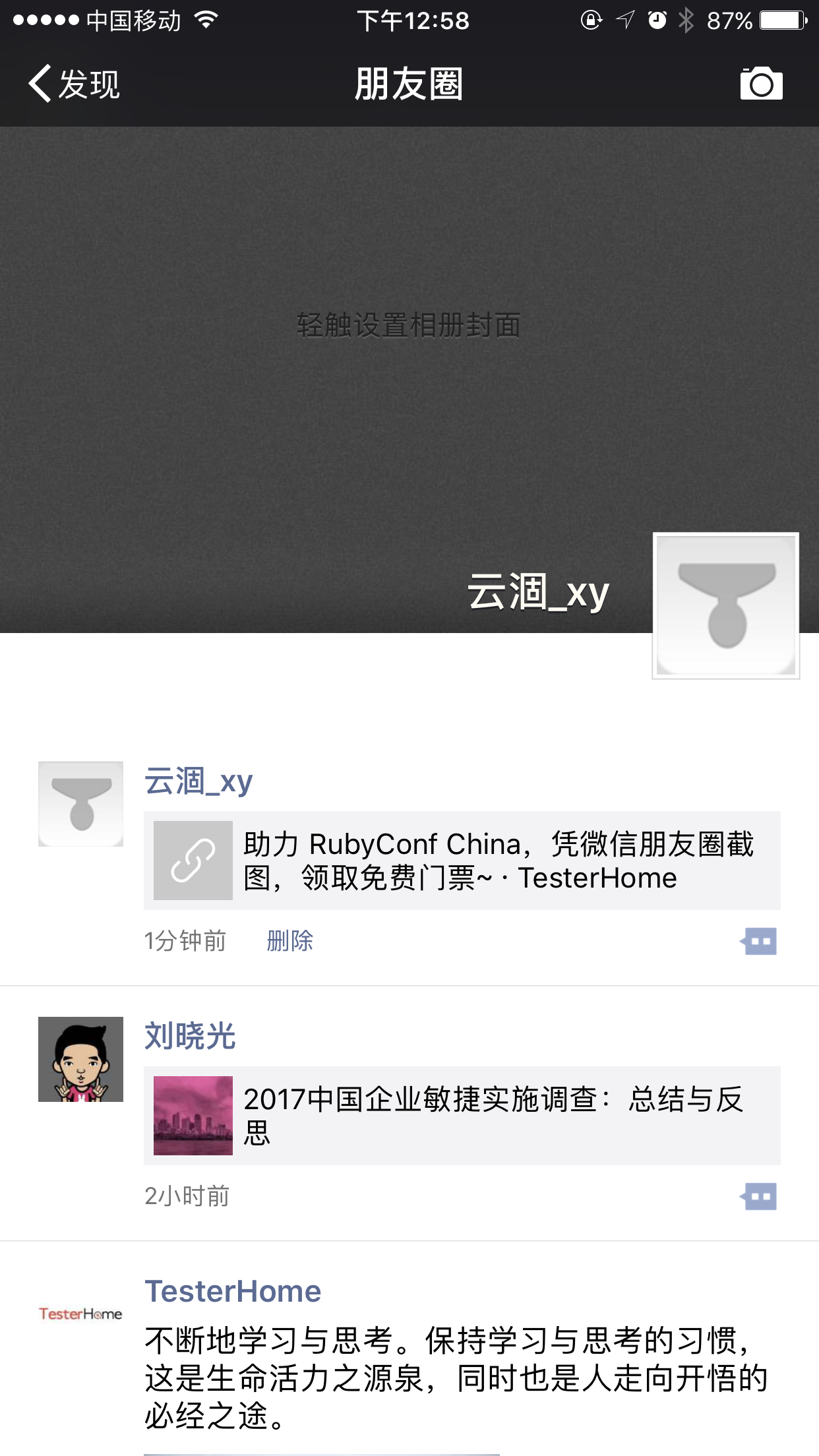Open the TesterHome profile name
The width and height of the screenshot is (819, 1456).
pos(233,1291)
